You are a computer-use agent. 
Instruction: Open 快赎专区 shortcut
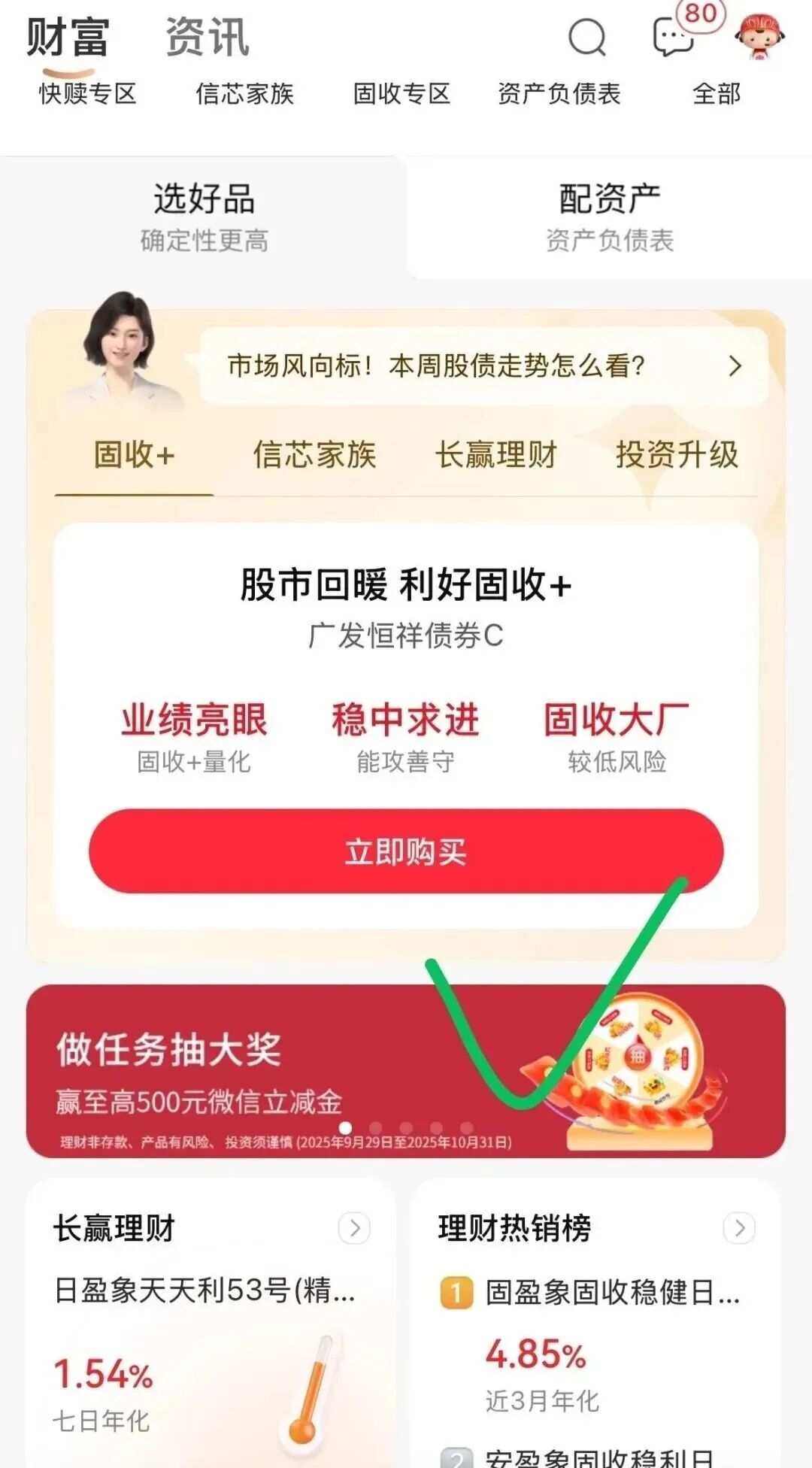(88, 94)
